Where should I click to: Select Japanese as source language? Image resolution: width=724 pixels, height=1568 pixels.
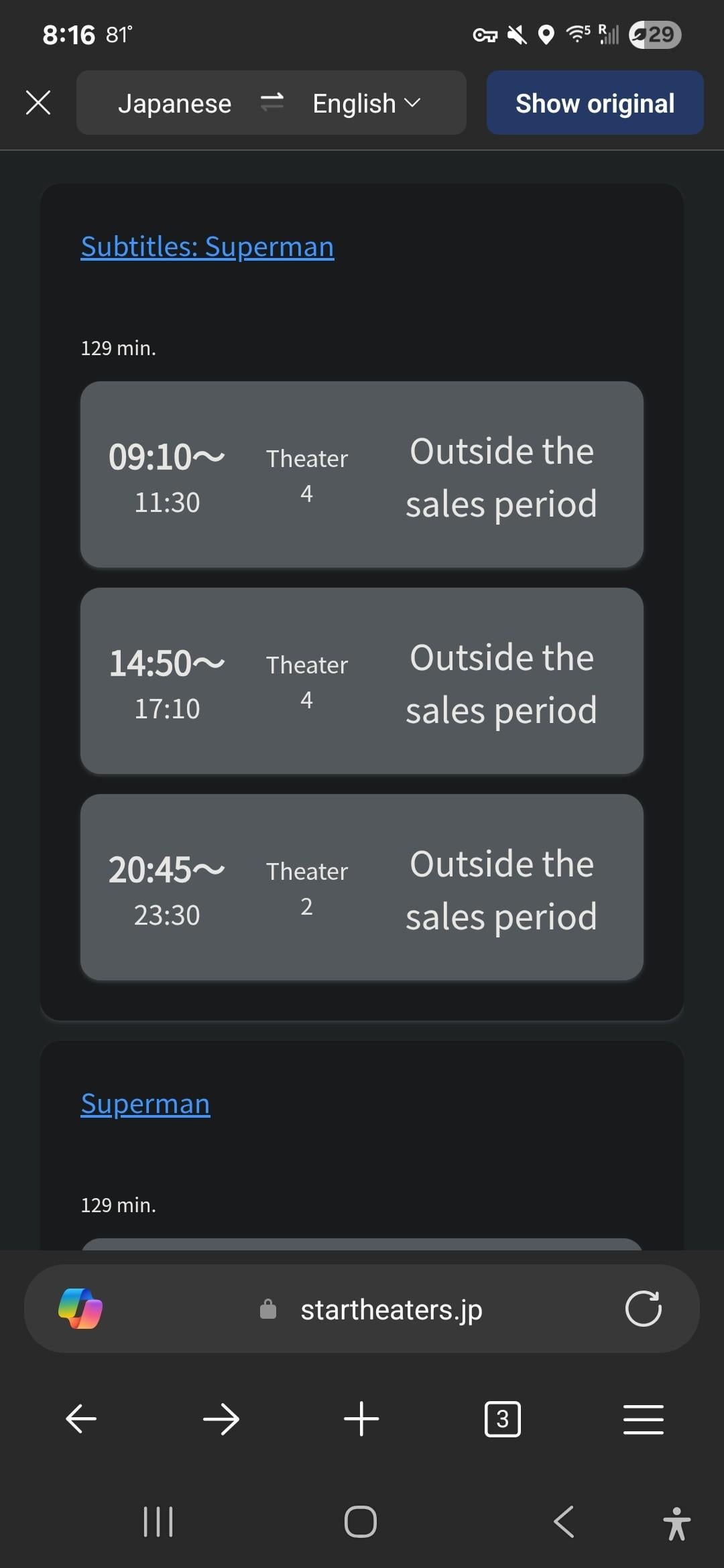click(174, 103)
